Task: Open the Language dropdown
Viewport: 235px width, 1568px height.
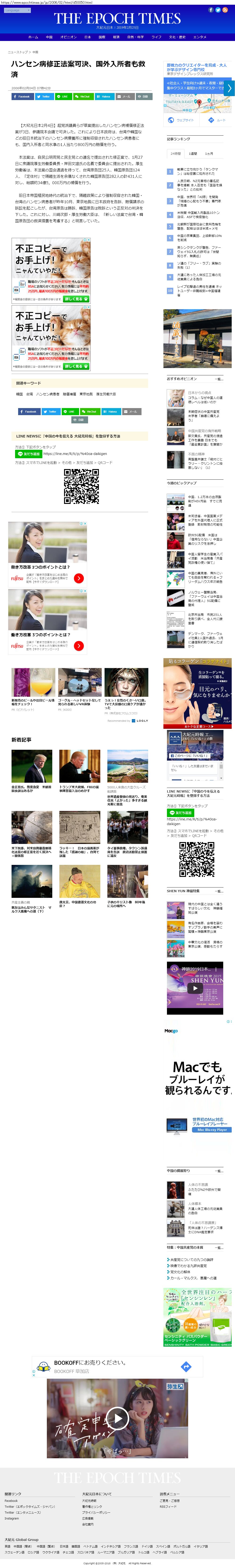Action: coord(16,10)
